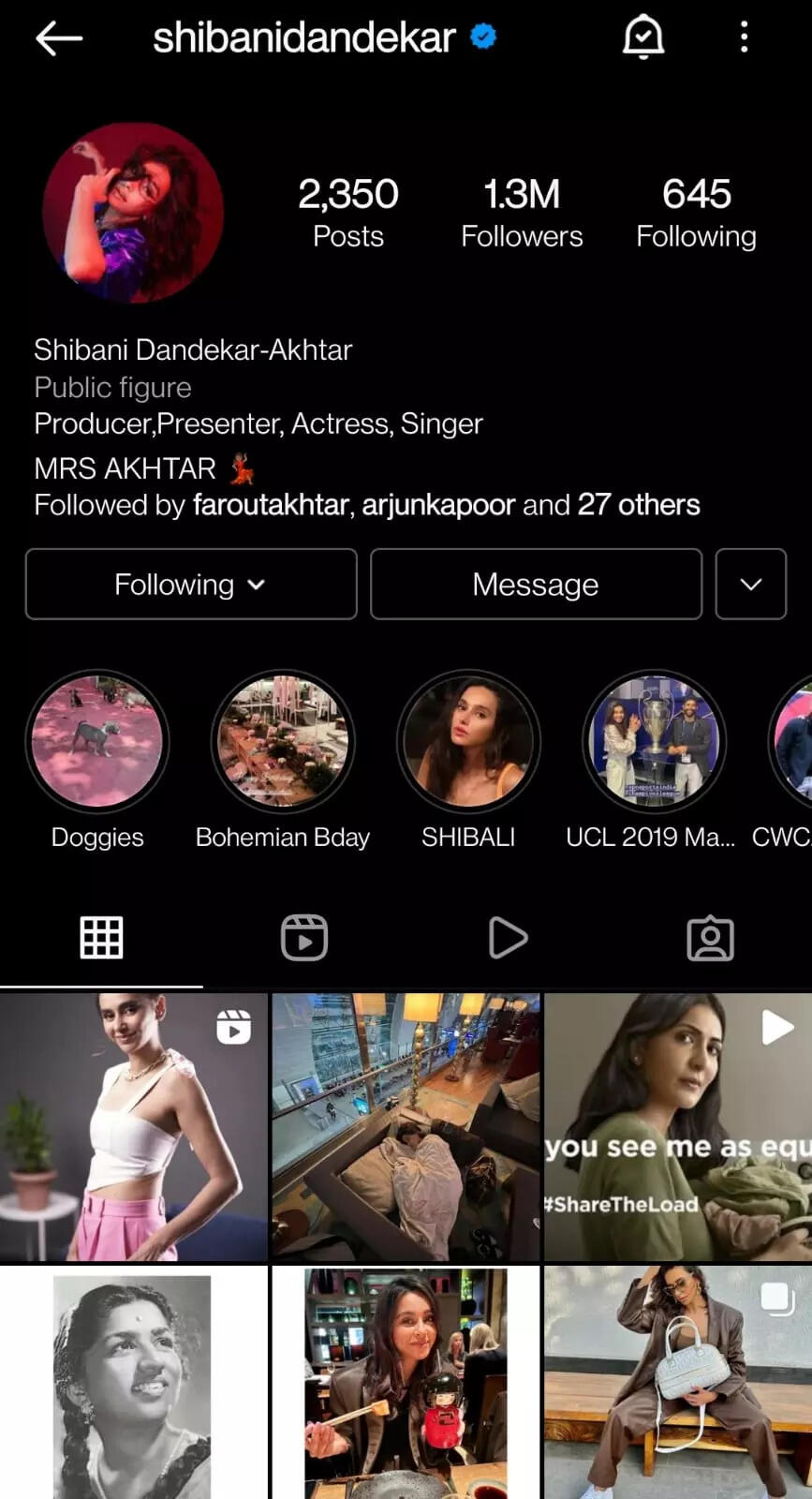Open the #ShareTheLoad video post
The image size is (812, 1499).
pos(677,1127)
